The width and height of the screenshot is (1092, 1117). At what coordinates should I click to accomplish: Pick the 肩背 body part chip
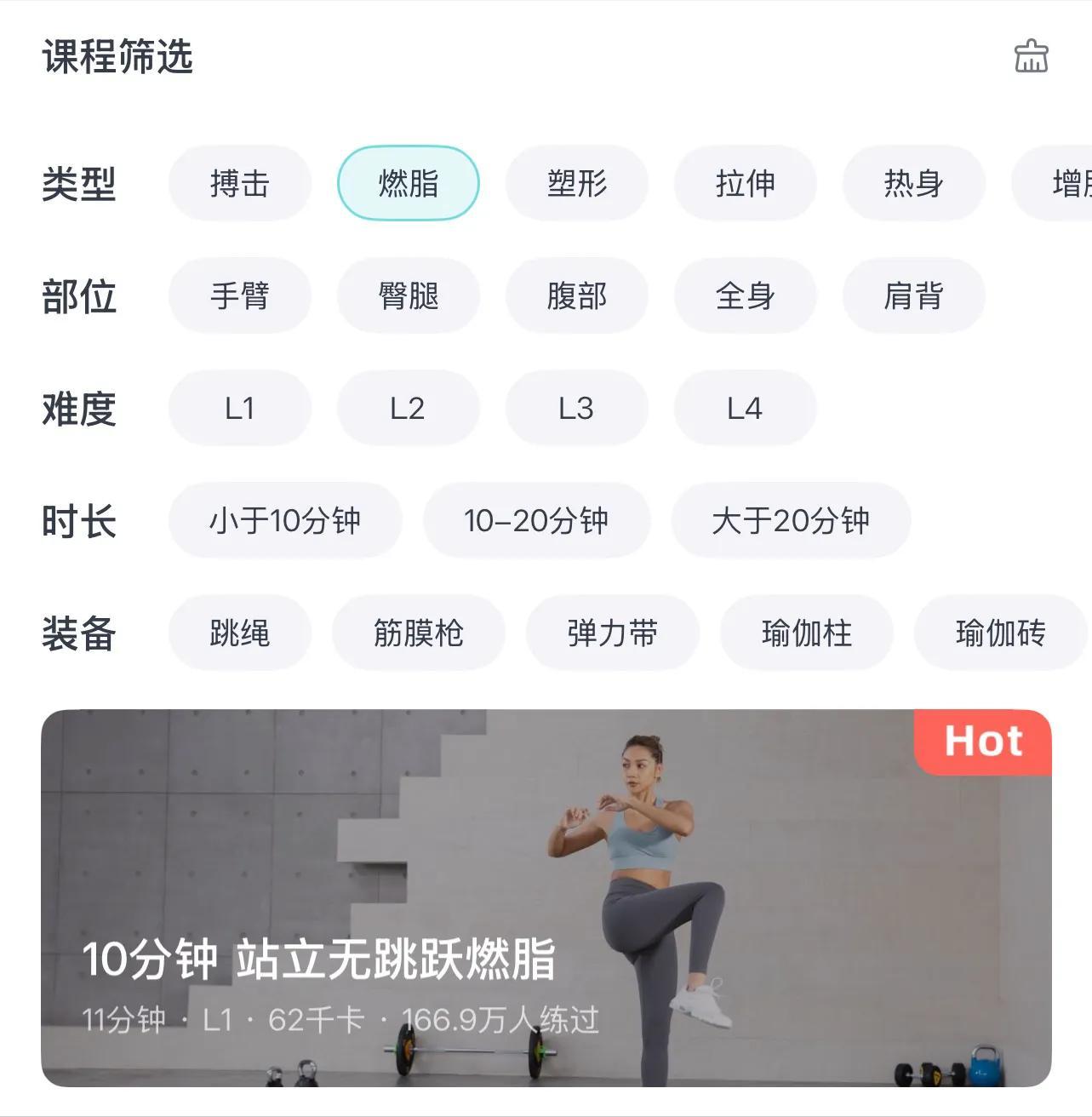click(913, 295)
